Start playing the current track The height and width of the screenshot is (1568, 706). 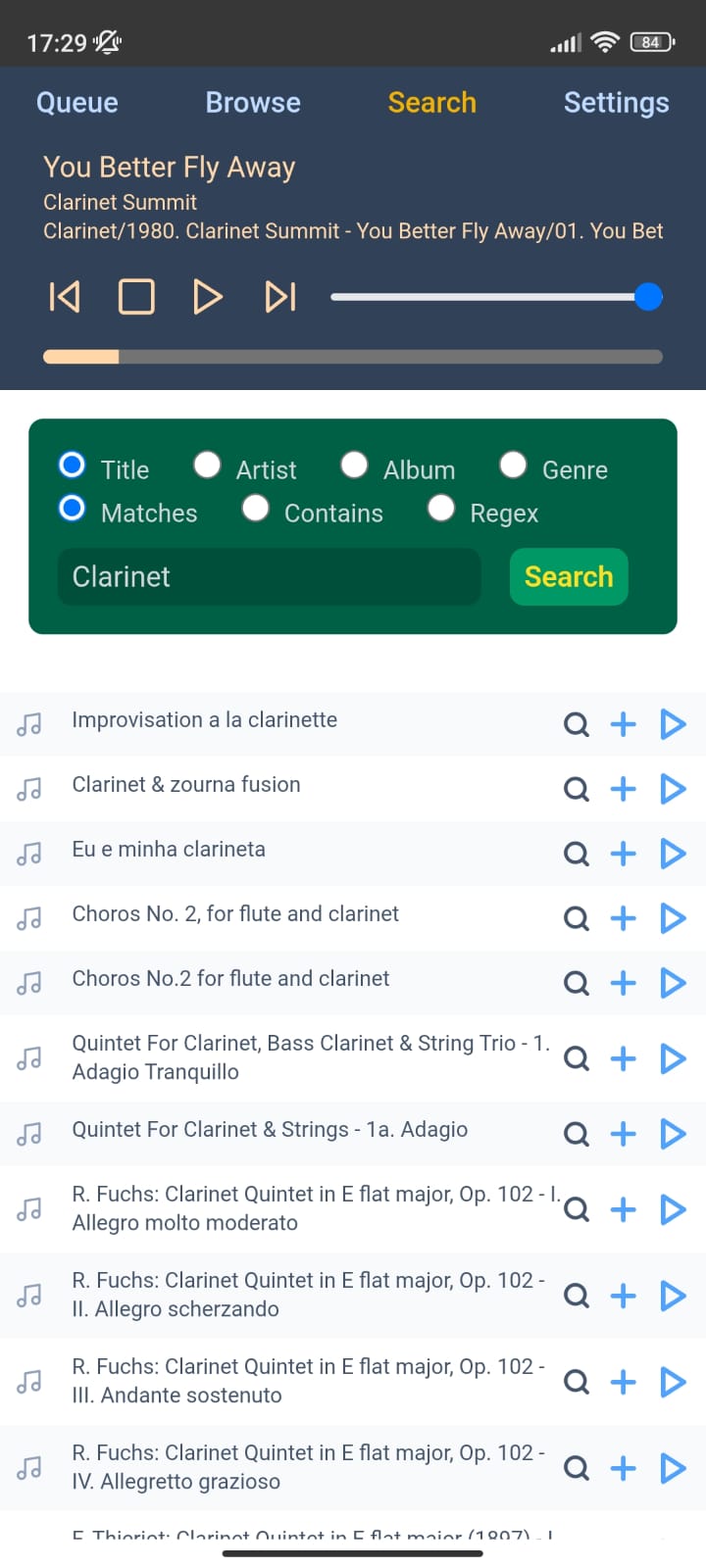coord(207,296)
